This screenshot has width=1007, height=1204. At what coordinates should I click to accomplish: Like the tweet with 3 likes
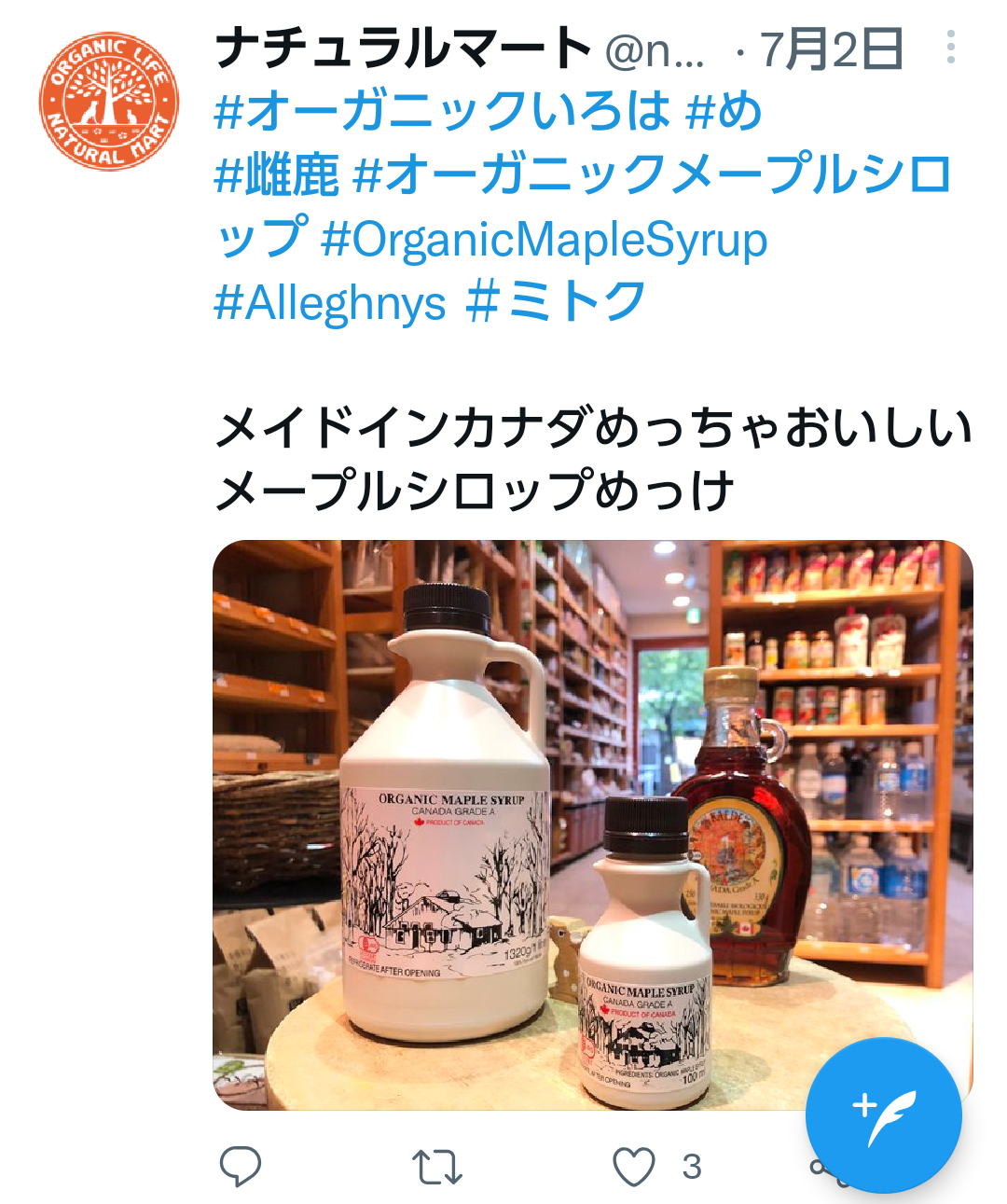point(634,1166)
